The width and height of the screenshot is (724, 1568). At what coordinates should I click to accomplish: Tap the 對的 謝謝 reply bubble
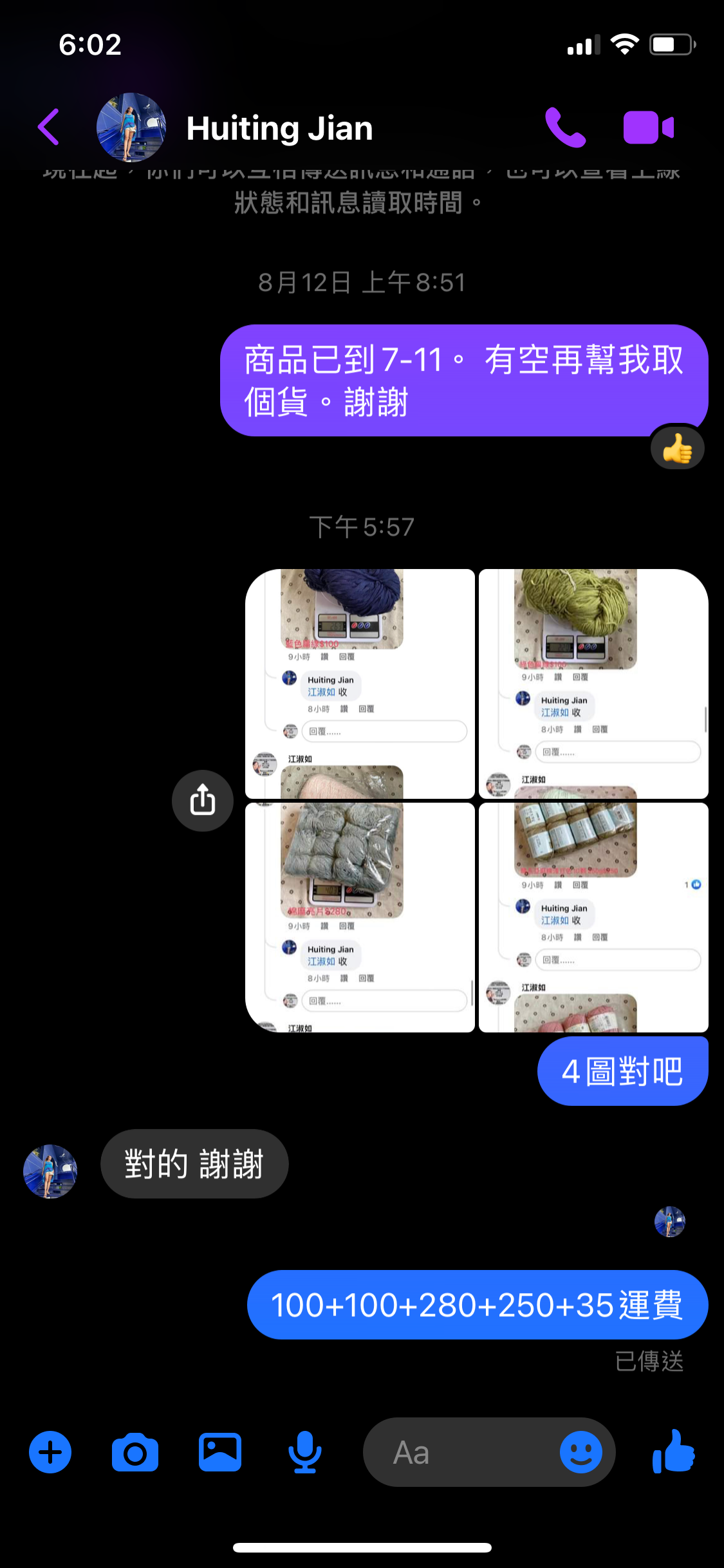pos(194,1164)
